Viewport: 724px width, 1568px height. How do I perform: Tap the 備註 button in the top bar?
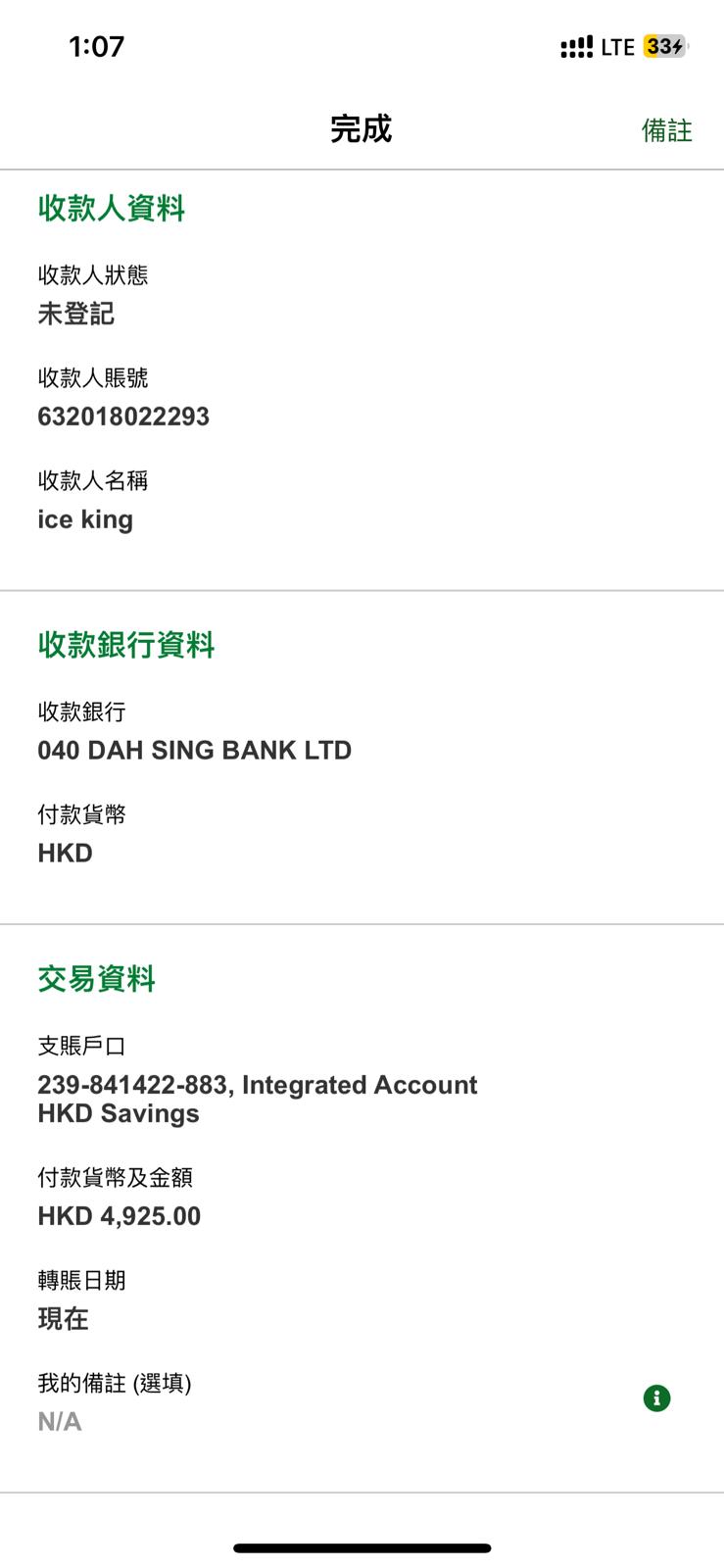click(x=666, y=130)
